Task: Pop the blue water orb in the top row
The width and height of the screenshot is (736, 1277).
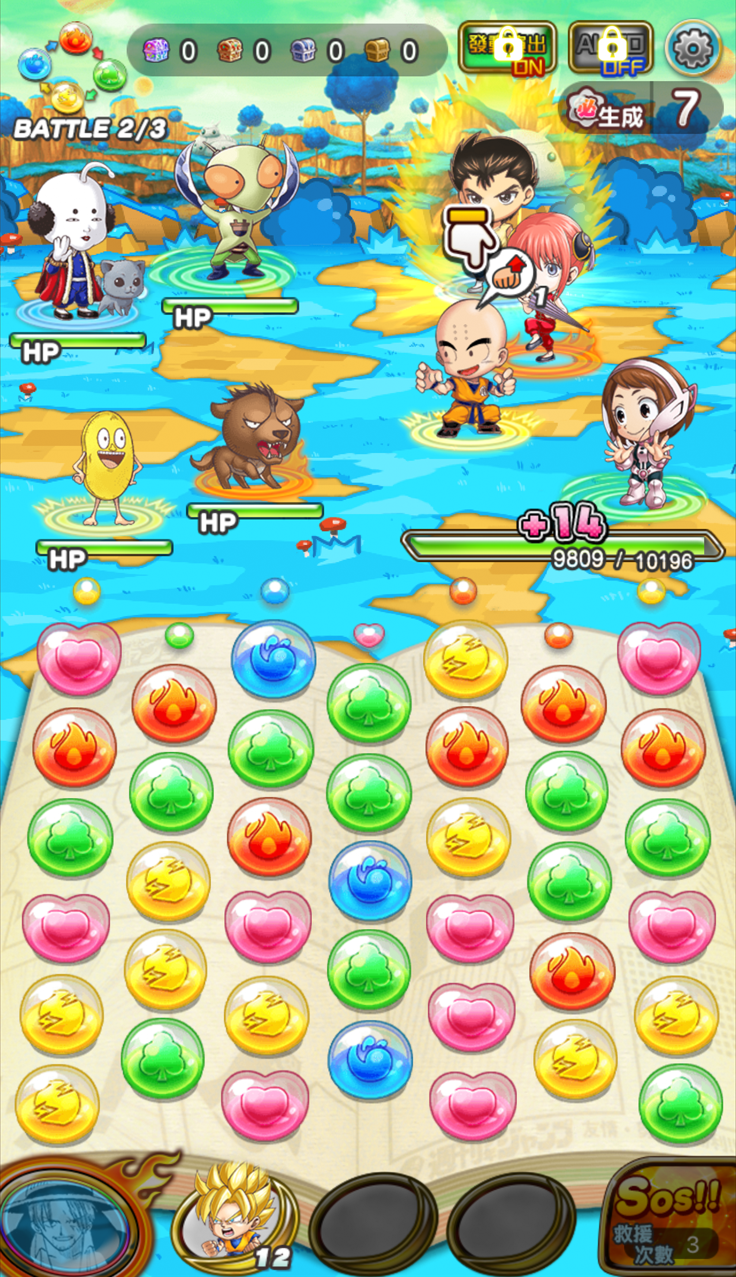Action: 273,658
